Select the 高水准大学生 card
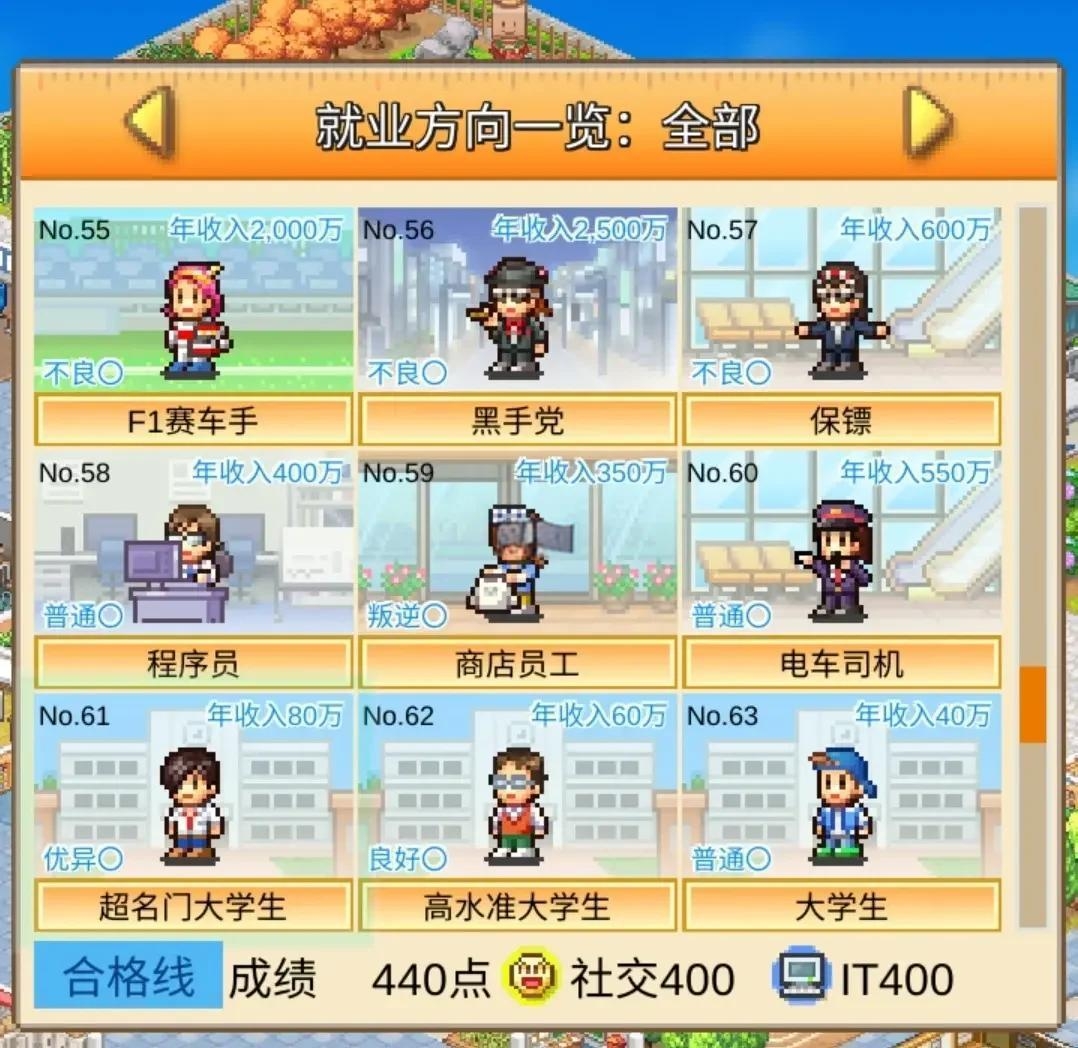Viewport: 1078px width, 1048px height. pos(517,810)
